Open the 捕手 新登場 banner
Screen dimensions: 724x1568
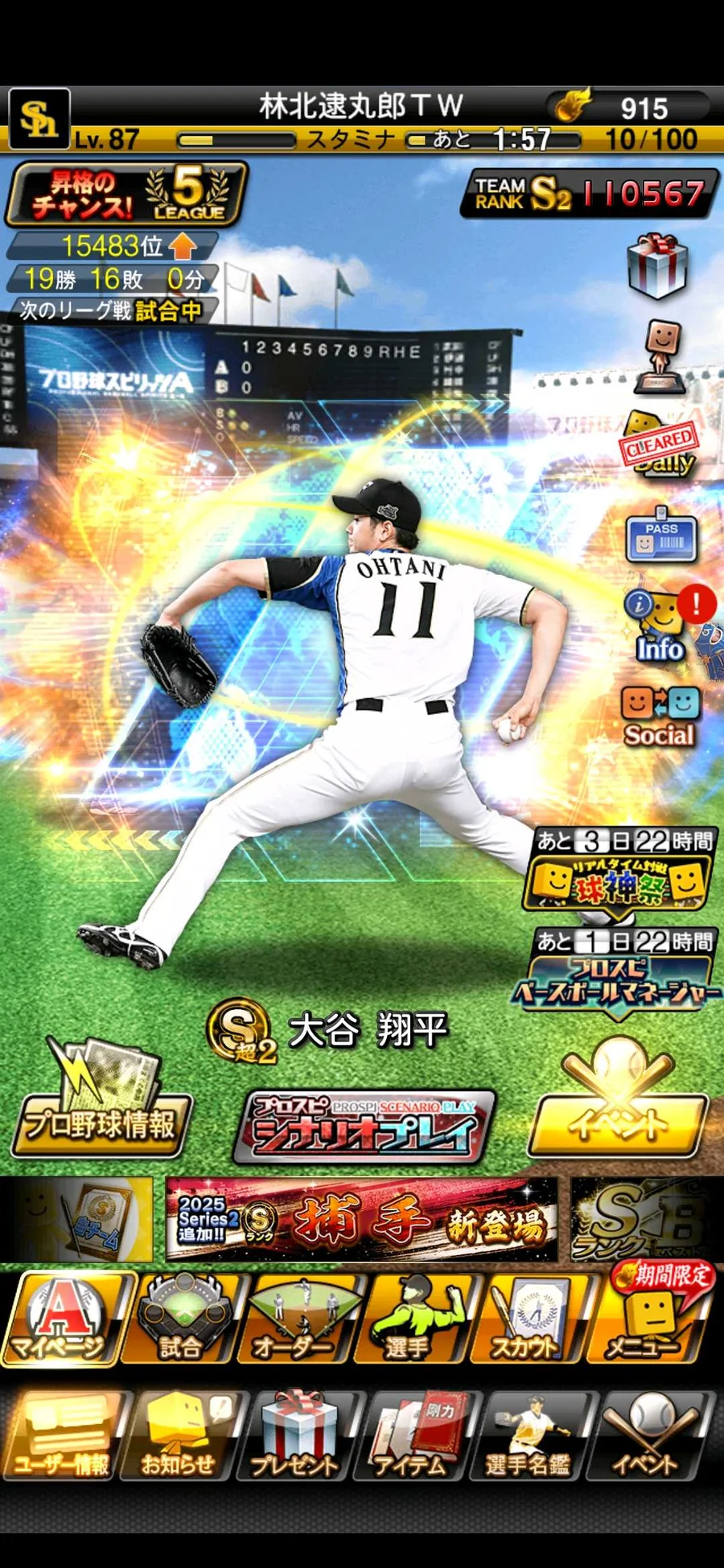coord(361,1219)
